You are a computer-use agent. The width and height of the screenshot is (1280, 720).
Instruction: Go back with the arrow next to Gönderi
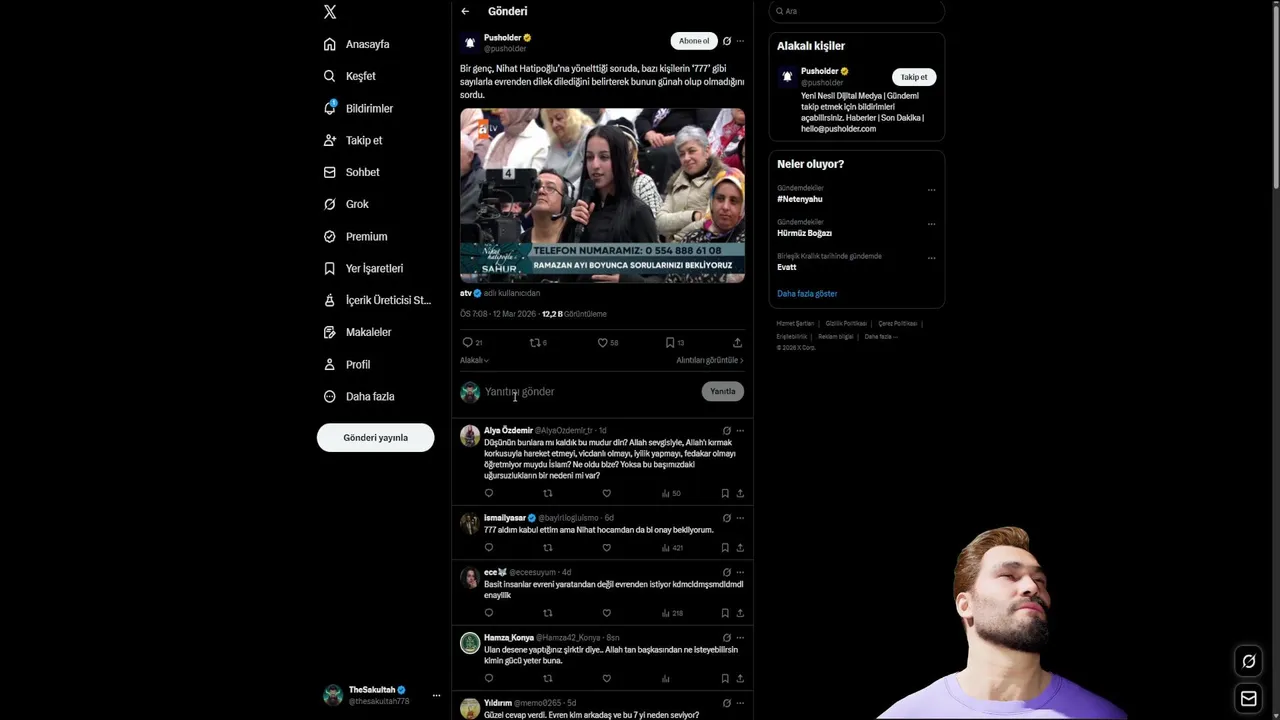coord(465,12)
